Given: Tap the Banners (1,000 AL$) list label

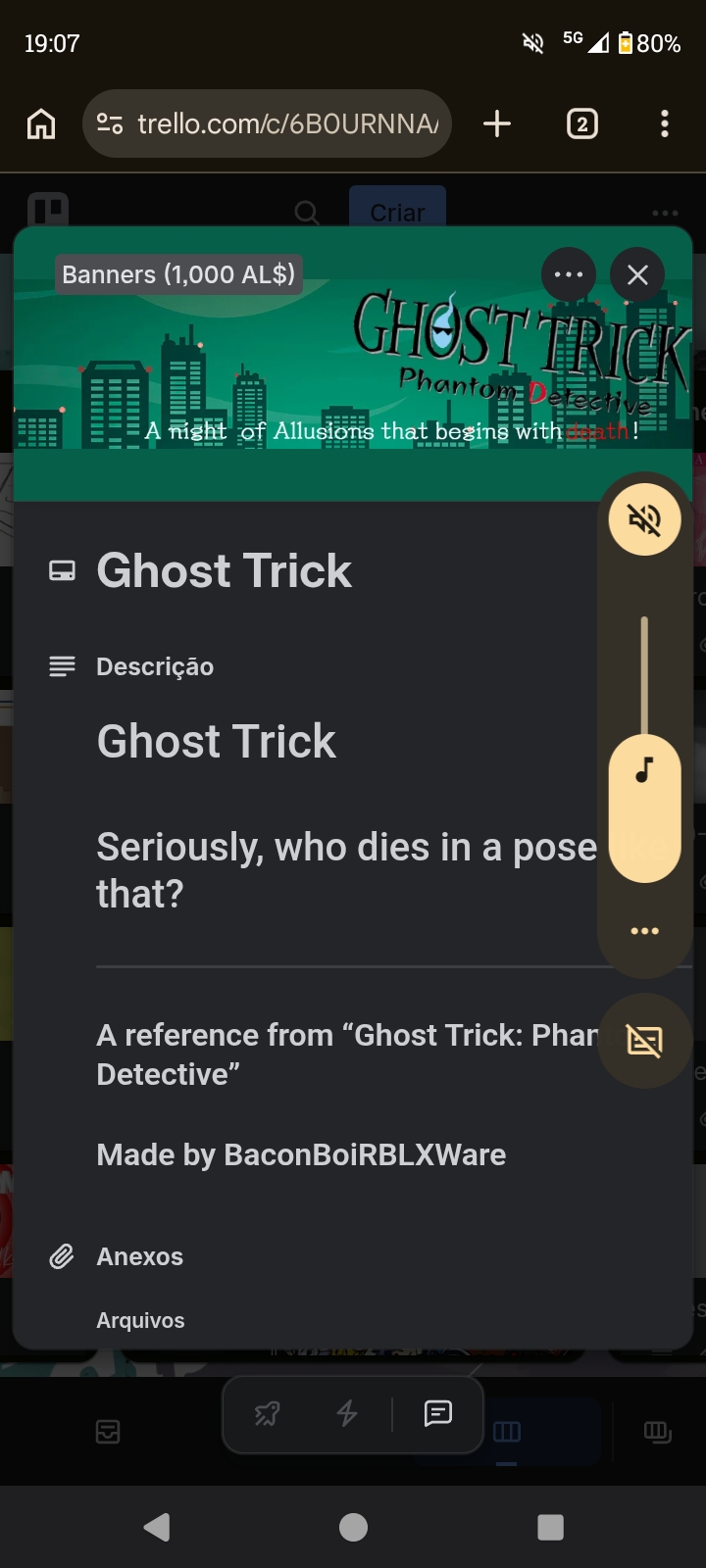Looking at the screenshot, I should (178, 274).
